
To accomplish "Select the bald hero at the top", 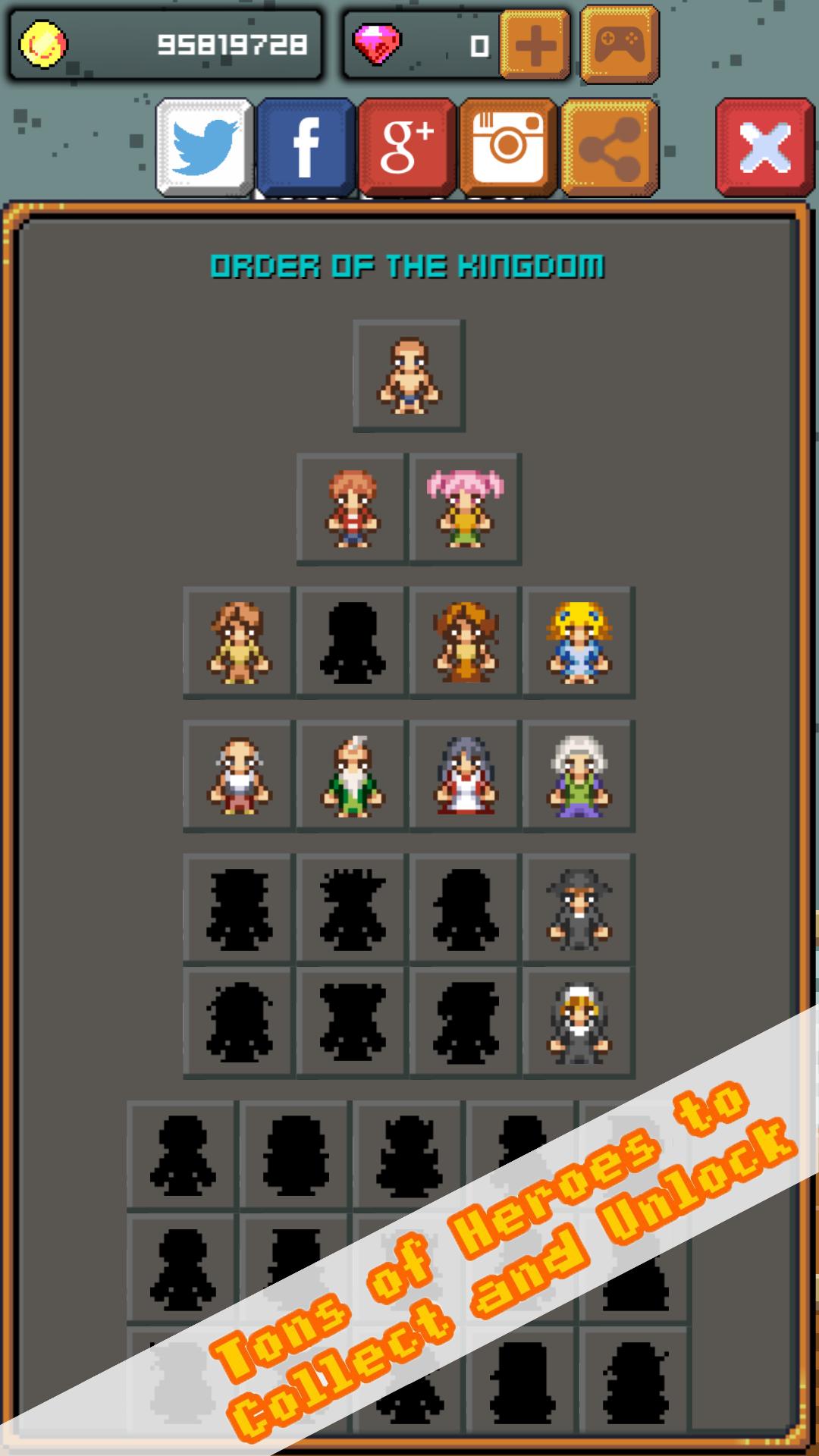I will [x=409, y=376].
